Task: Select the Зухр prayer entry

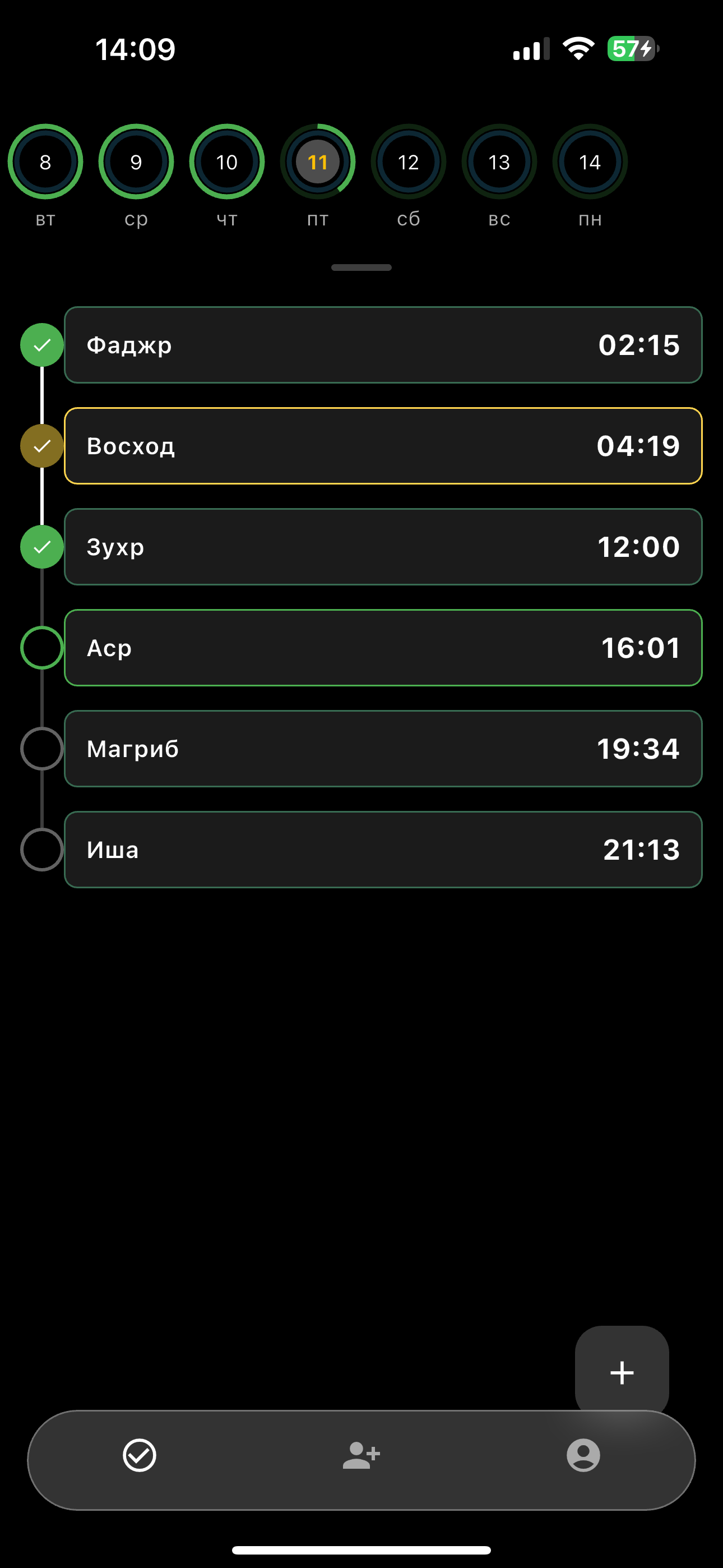Action: (383, 546)
